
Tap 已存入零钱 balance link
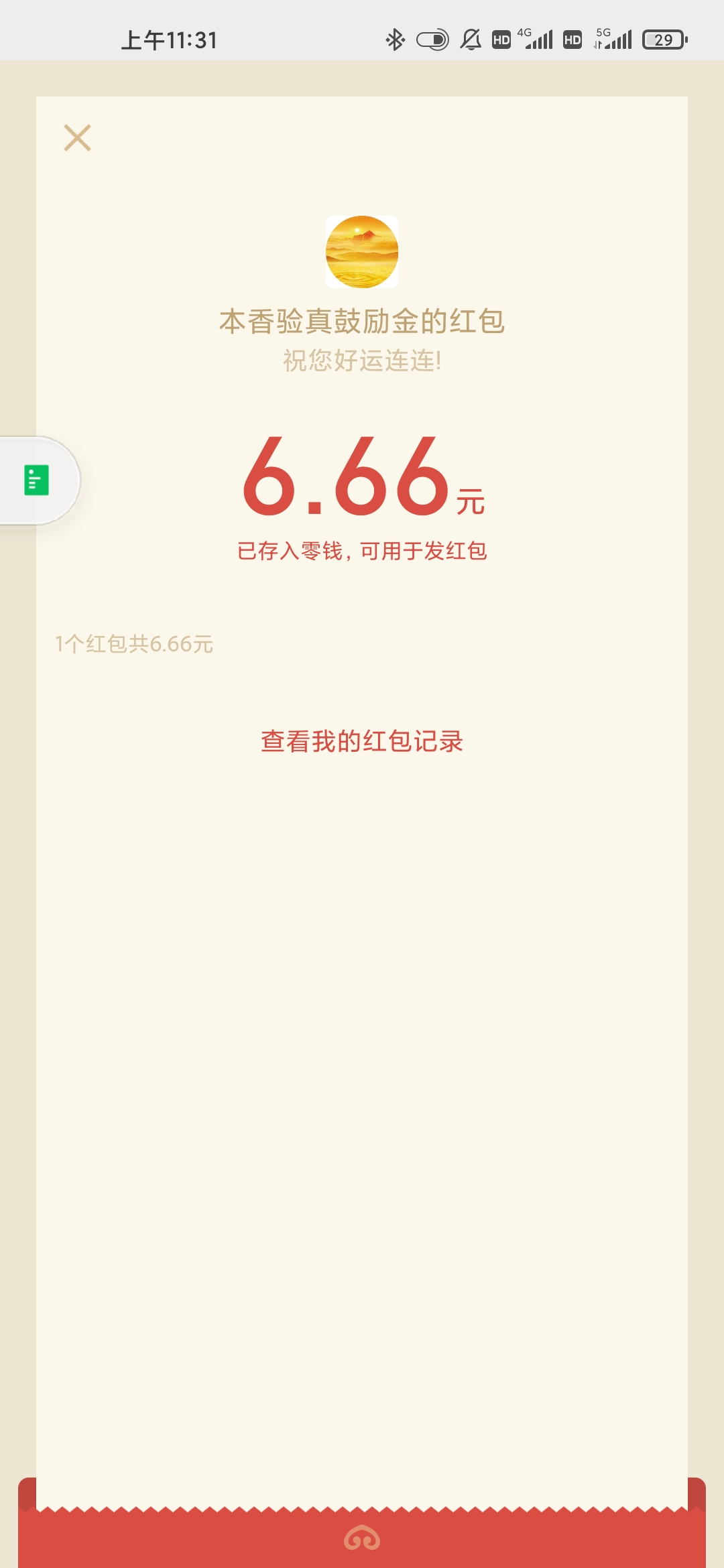tap(362, 551)
